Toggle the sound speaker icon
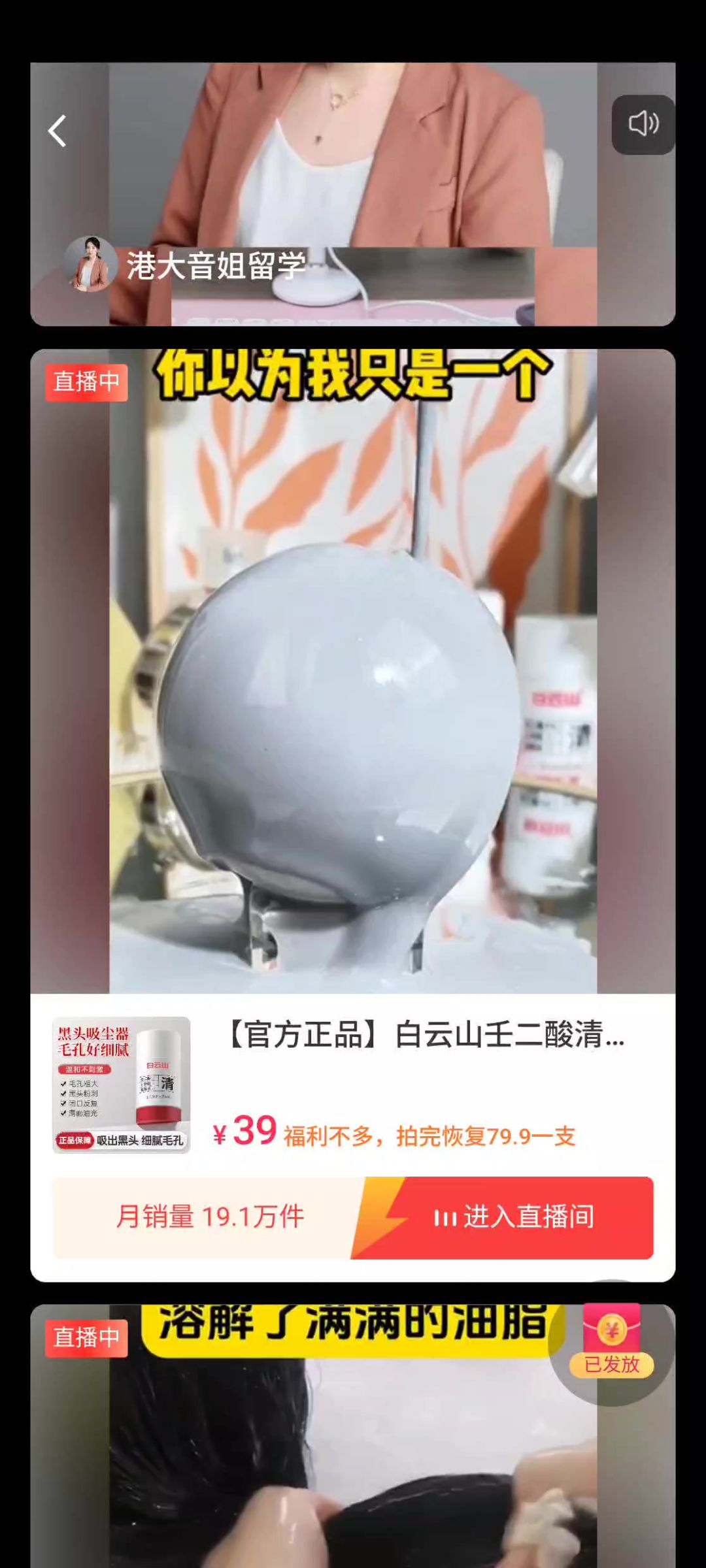706x1568 pixels. click(x=643, y=124)
